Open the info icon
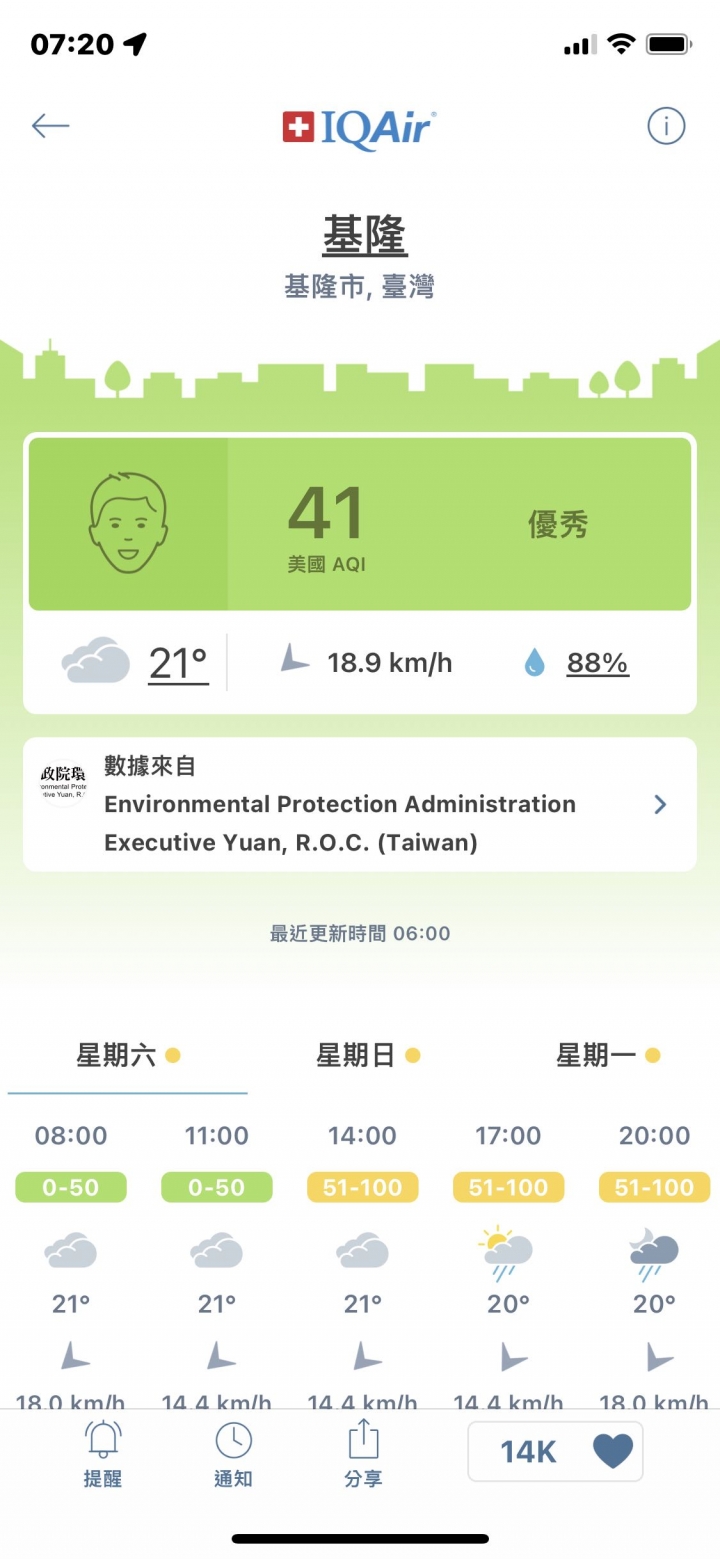This screenshot has height=1559, width=720. click(665, 126)
